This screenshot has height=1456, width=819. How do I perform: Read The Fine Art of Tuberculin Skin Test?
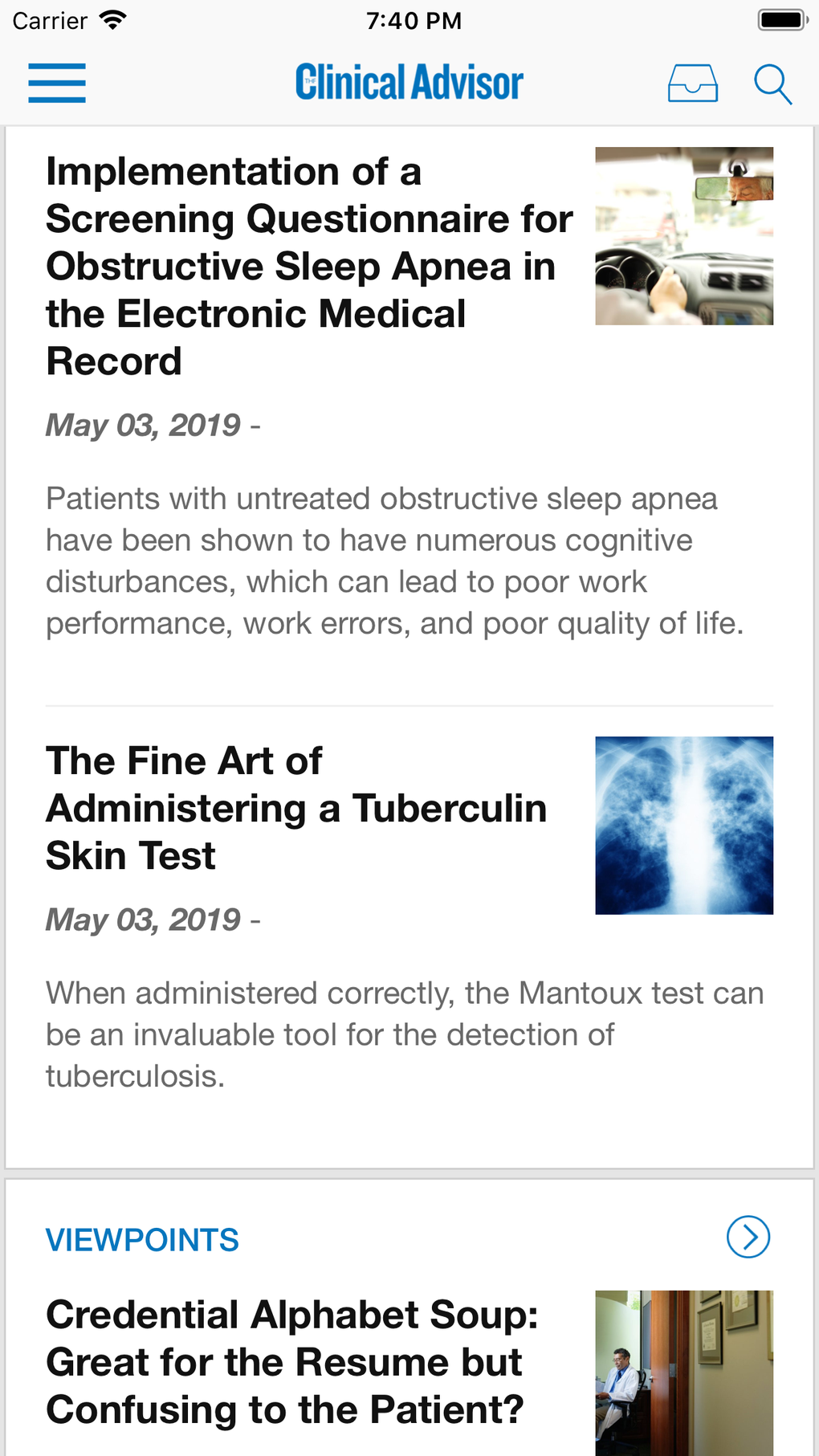pos(296,808)
